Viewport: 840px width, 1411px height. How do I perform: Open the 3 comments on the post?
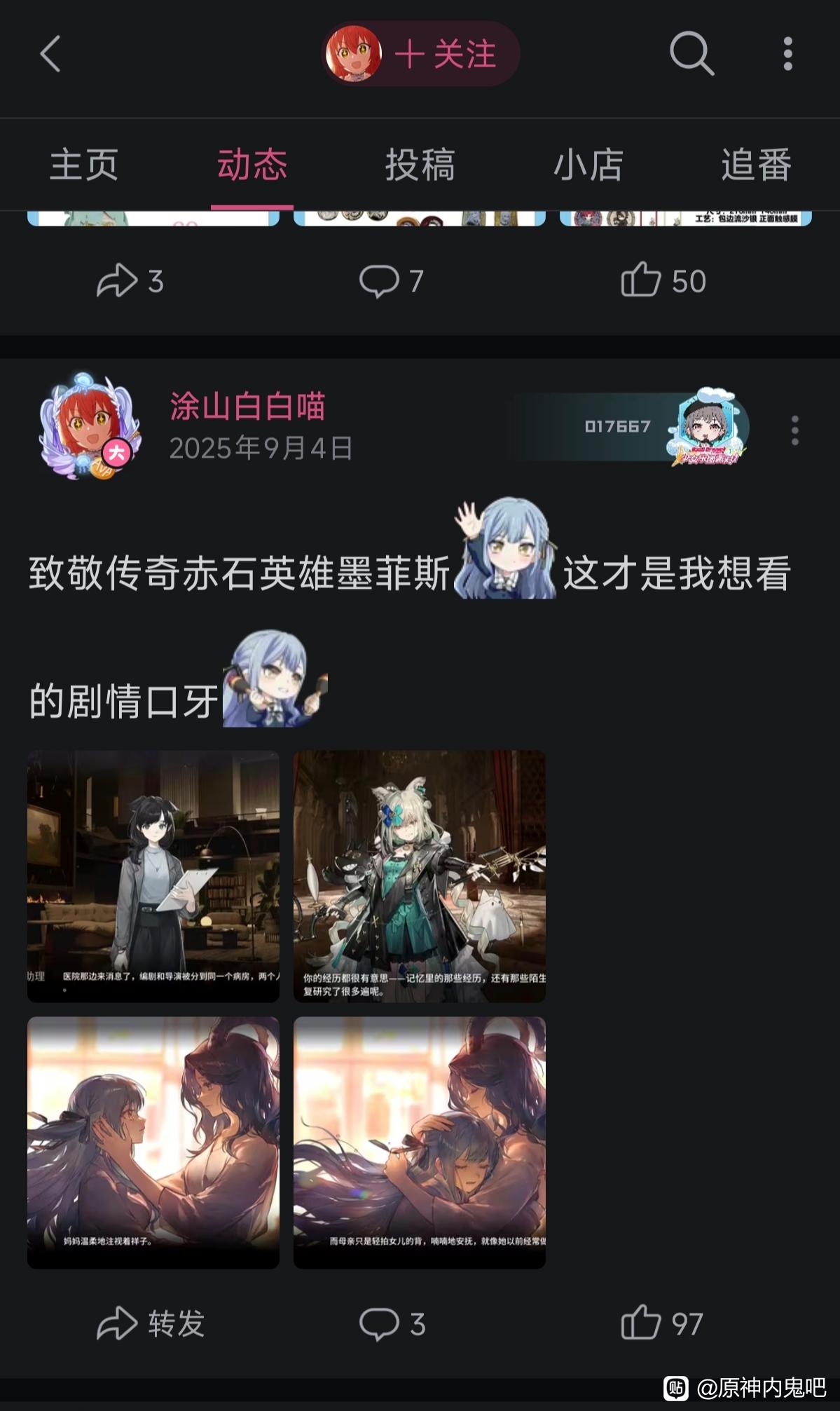pyautogui.click(x=391, y=1324)
